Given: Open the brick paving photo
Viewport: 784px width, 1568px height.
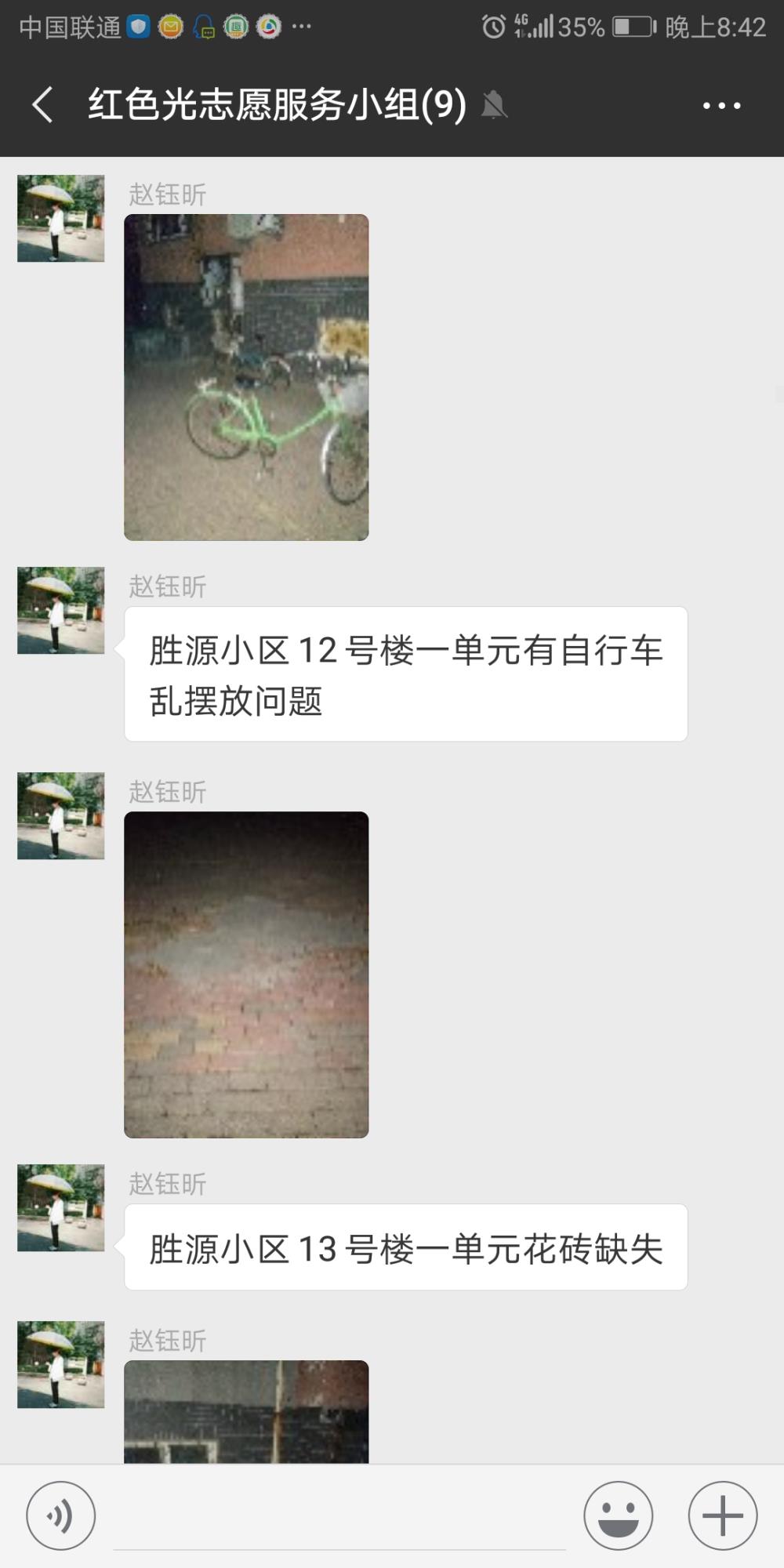Looking at the screenshot, I should [246, 975].
